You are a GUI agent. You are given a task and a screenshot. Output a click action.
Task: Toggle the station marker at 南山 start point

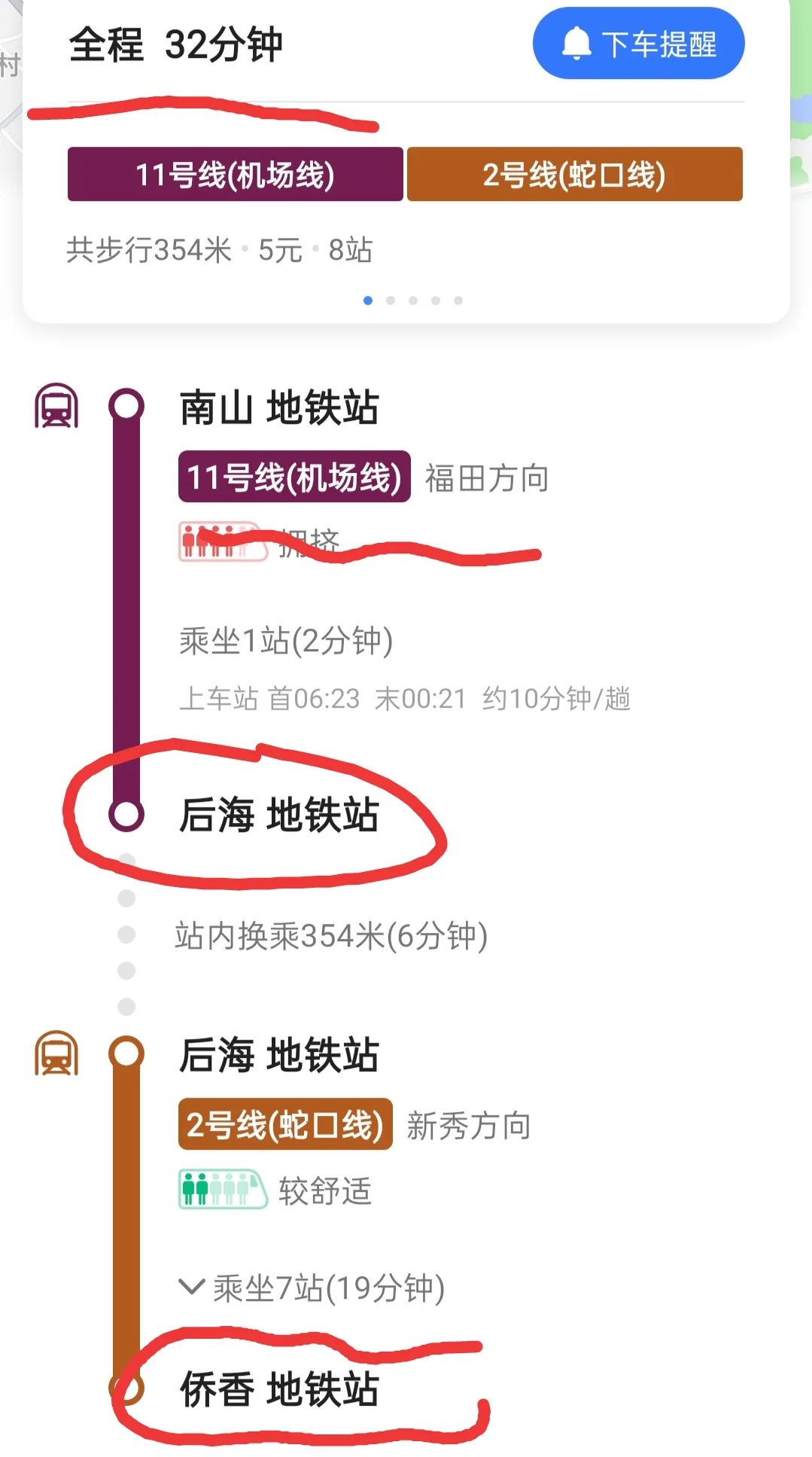[x=125, y=403]
